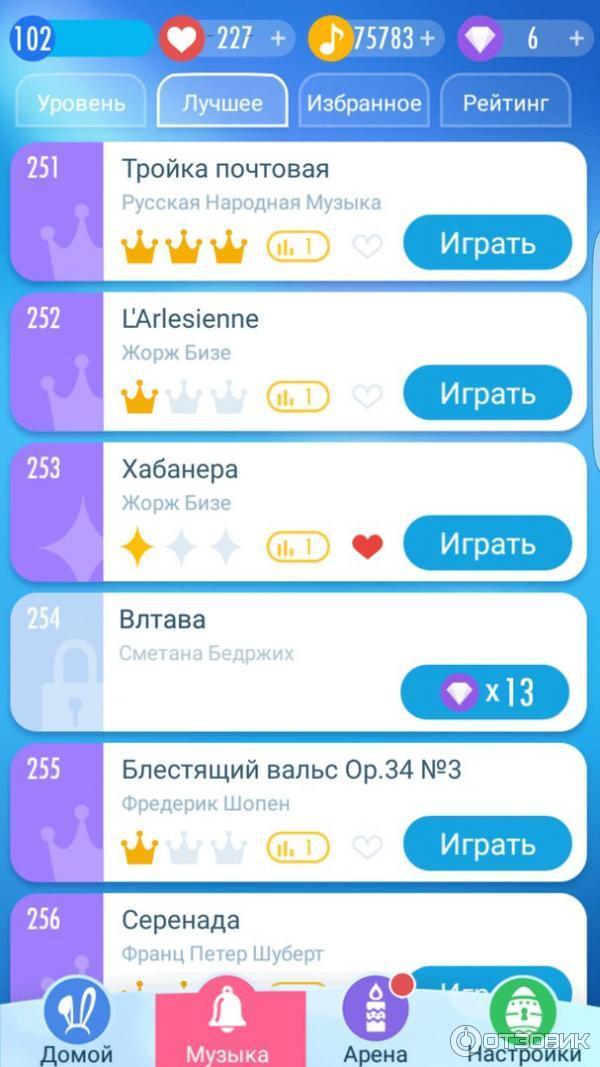Add more lives with the plus
600x1067 pixels.
[277, 39]
